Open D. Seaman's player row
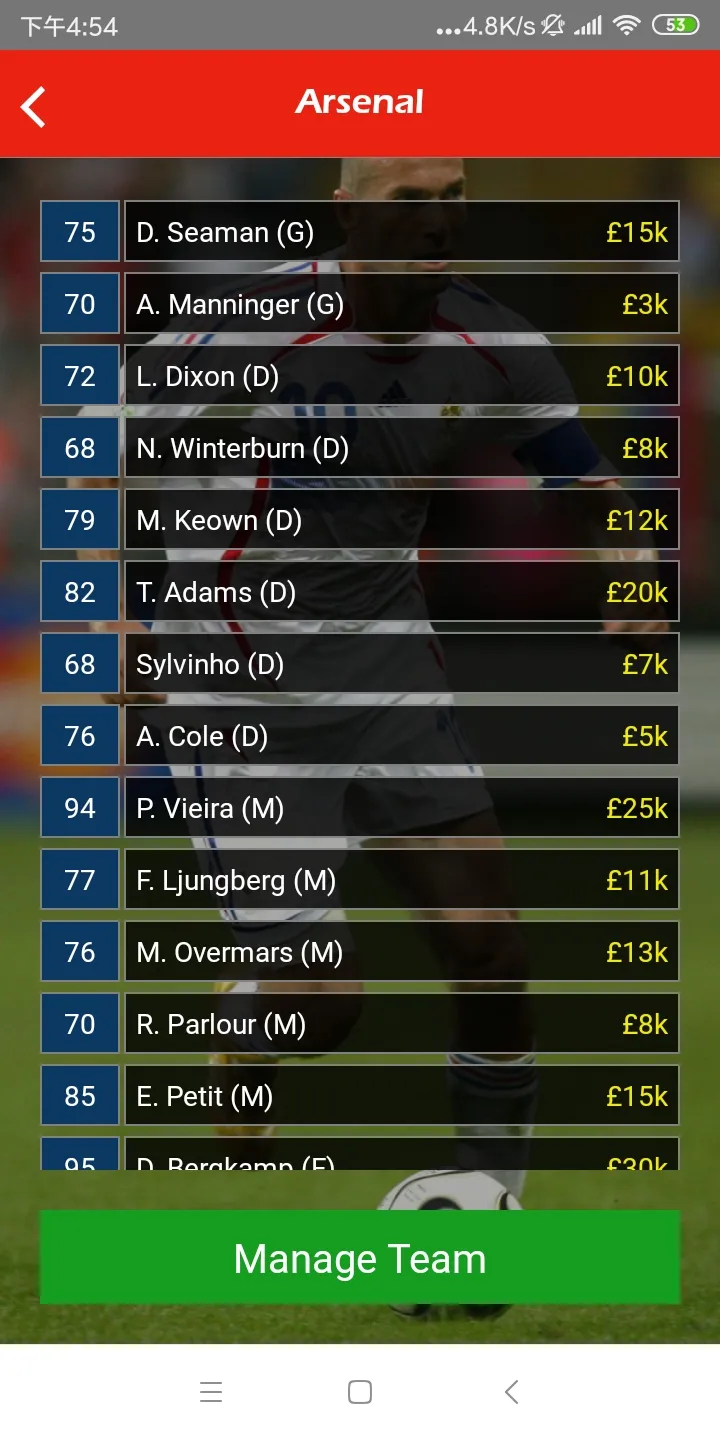Screen dimensions: 720x1440 coord(401,232)
